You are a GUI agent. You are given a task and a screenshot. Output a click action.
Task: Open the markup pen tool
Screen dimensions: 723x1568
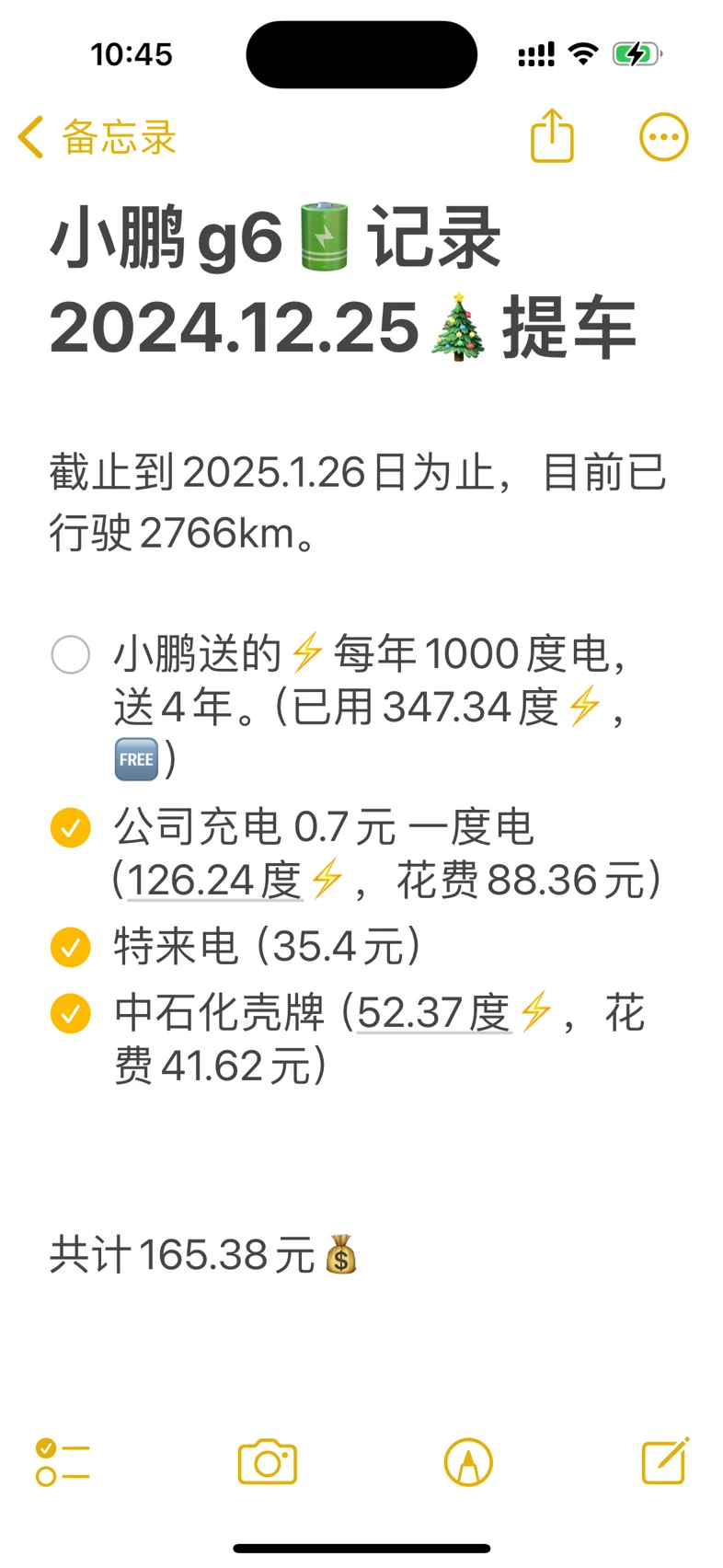[468, 1462]
